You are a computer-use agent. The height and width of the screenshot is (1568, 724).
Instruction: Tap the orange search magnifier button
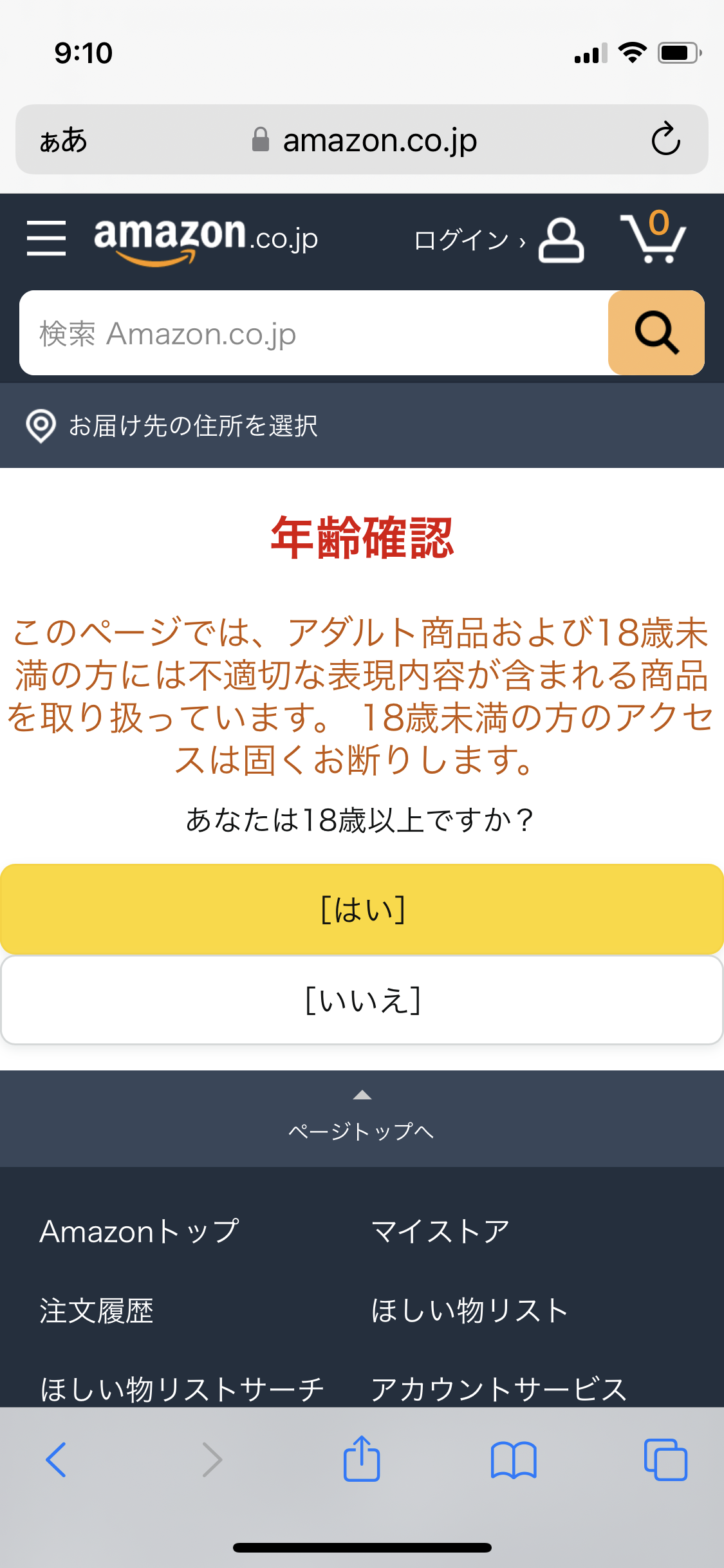[x=656, y=333]
